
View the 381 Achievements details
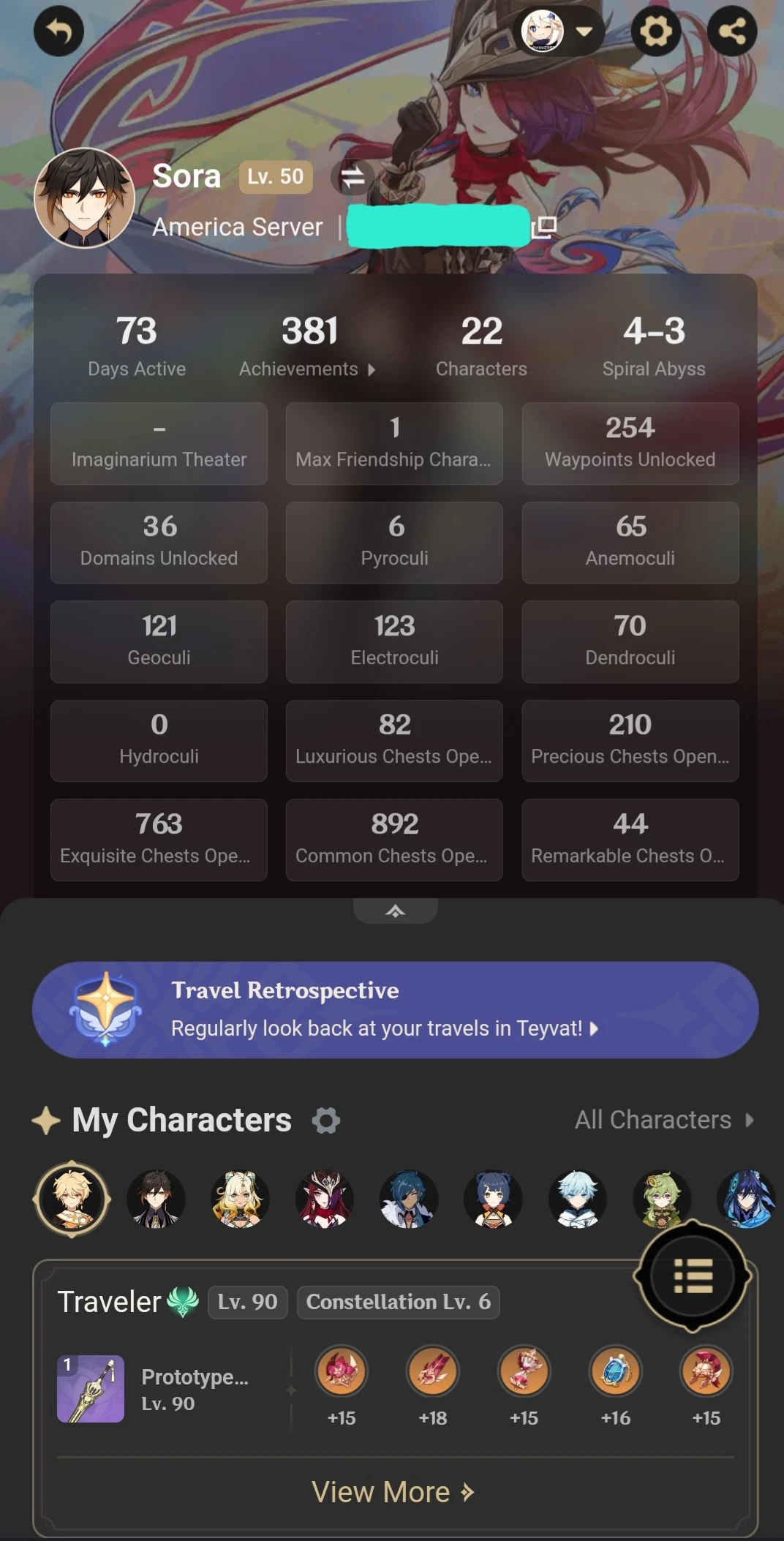point(307,344)
